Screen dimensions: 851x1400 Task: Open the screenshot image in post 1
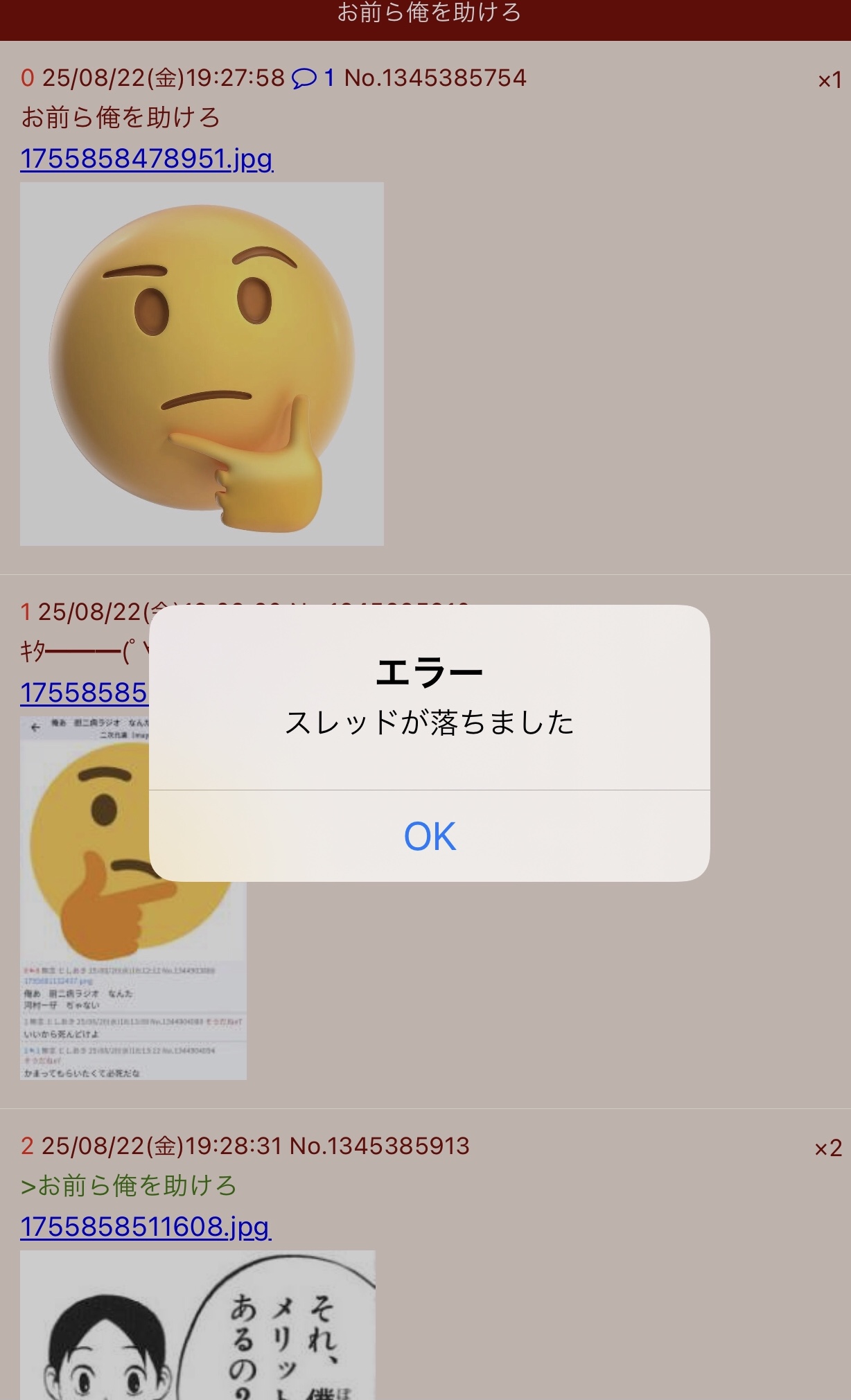tap(83, 970)
